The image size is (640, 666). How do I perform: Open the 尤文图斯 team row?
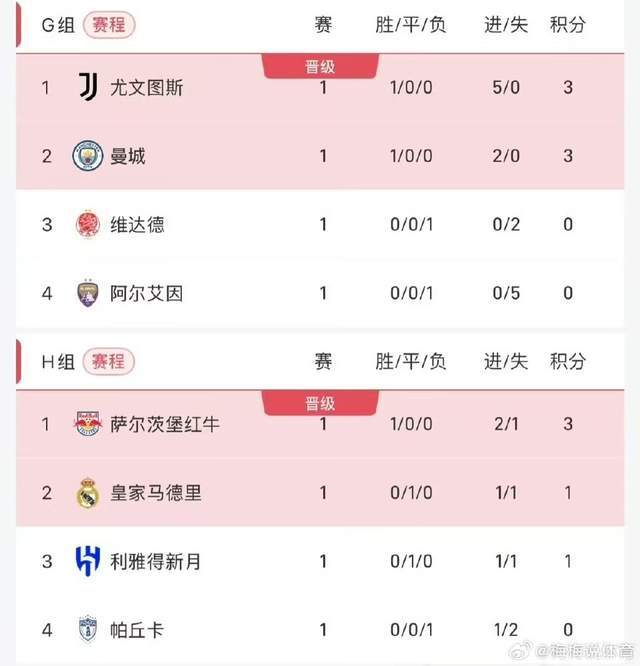point(146,88)
